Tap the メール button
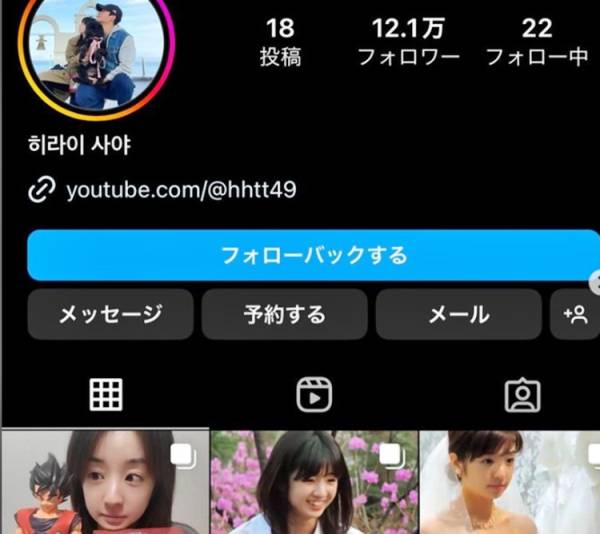Image resolution: width=600 pixels, height=534 pixels. [458, 315]
